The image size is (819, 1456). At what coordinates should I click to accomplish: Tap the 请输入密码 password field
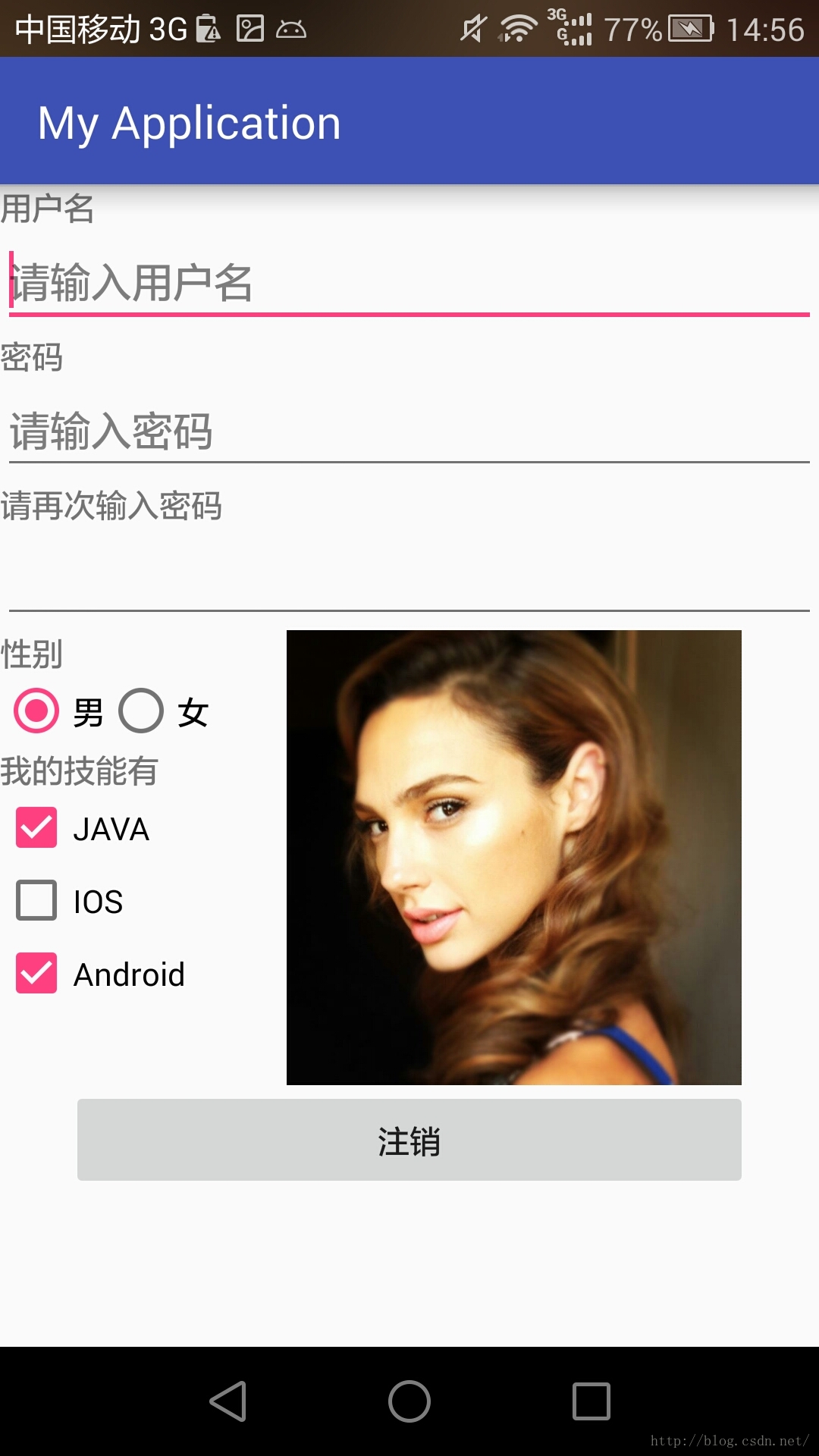point(409,431)
